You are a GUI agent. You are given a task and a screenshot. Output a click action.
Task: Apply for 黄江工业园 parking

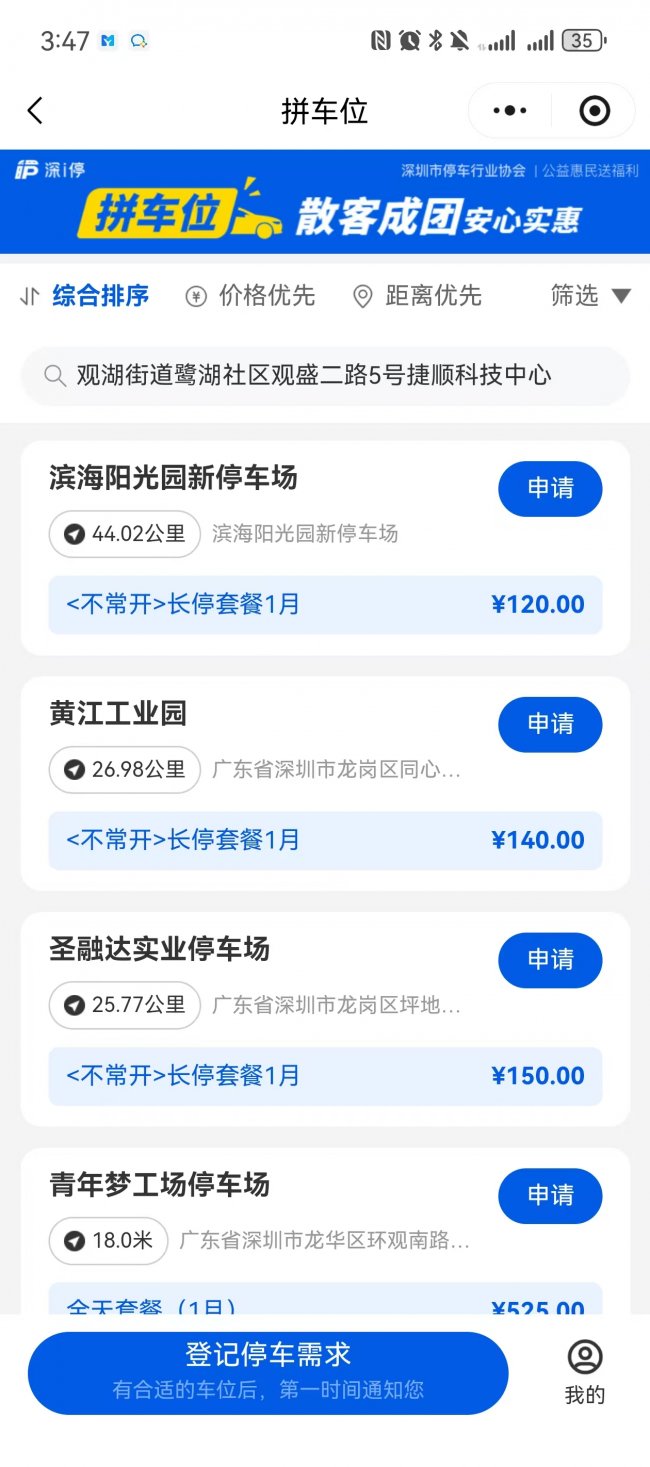click(x=550, y=724)
